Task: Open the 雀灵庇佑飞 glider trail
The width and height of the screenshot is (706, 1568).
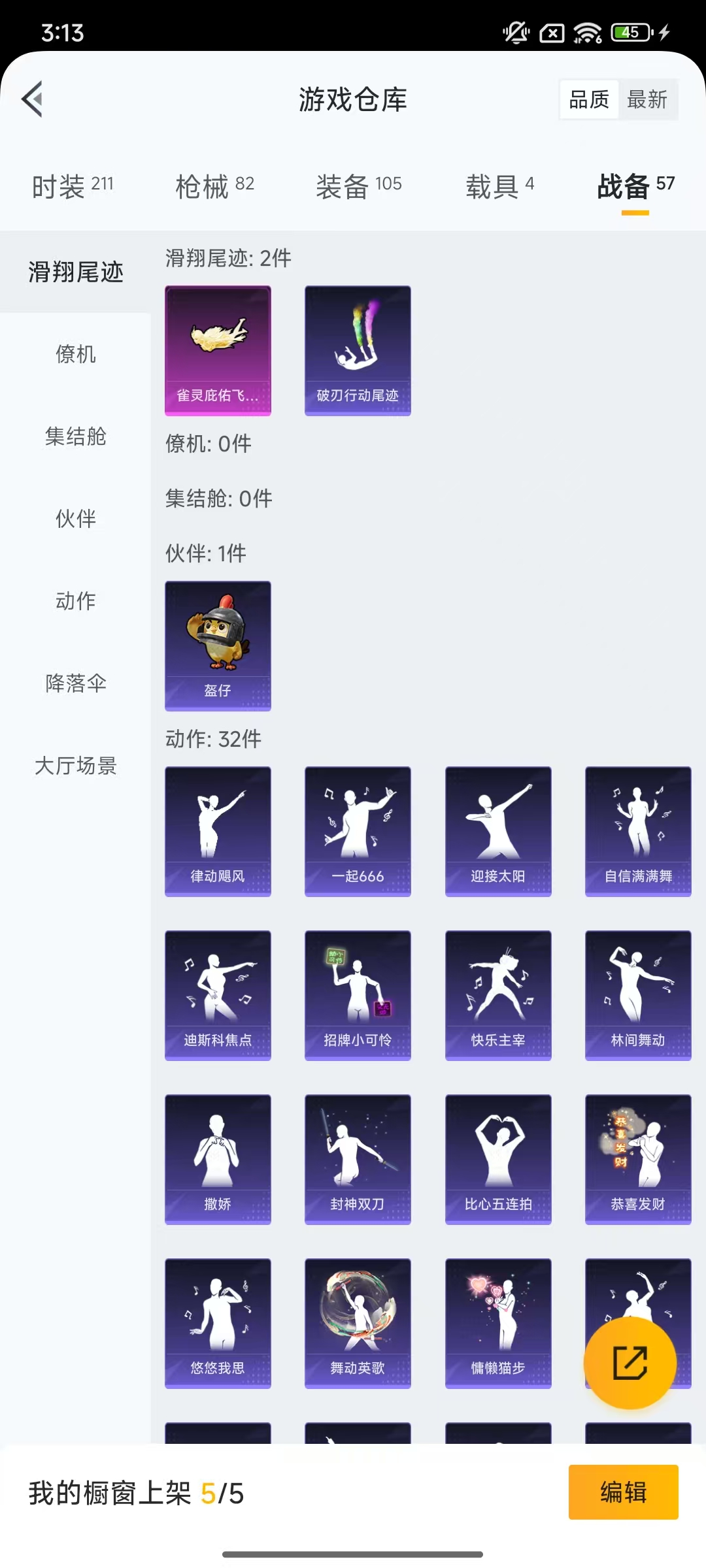Action: 218,351
